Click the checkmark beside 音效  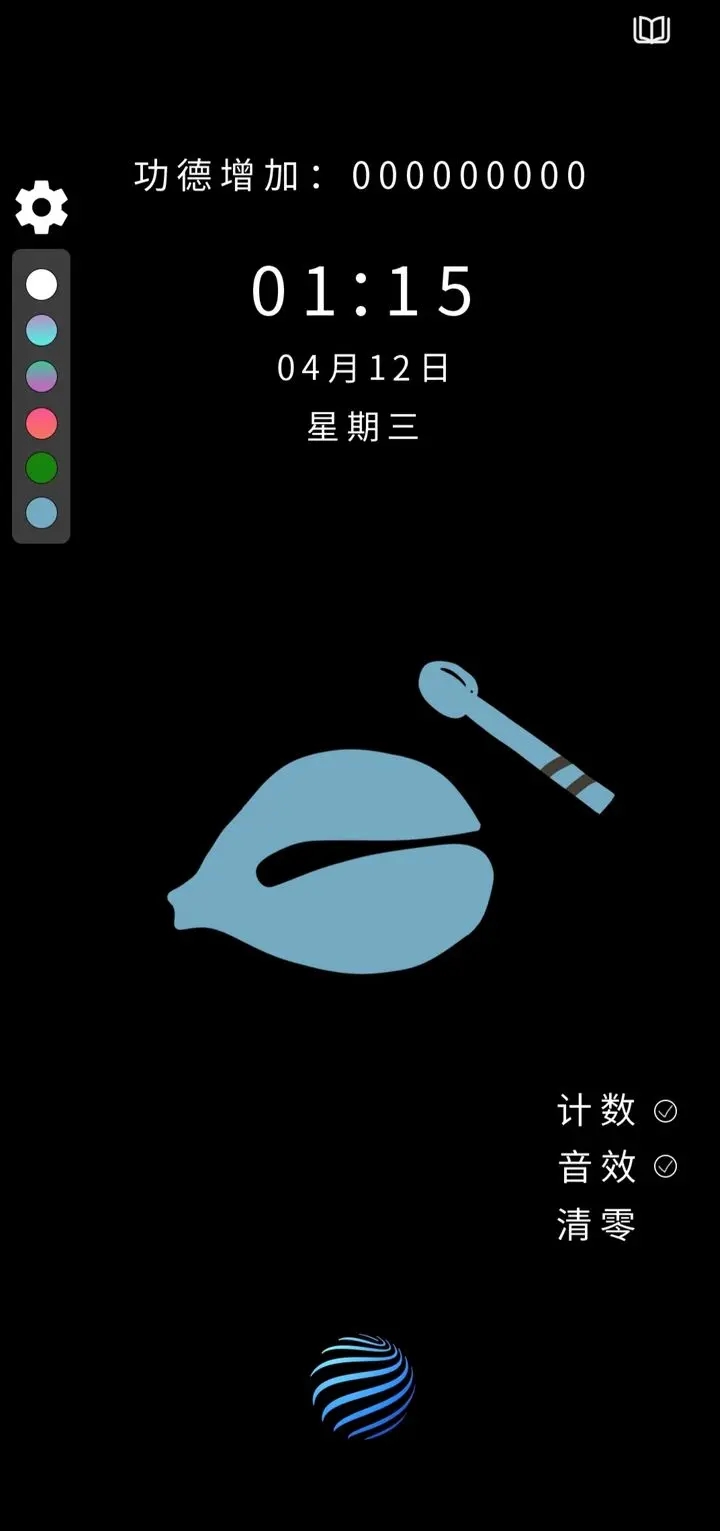(x=664, y=1167)
